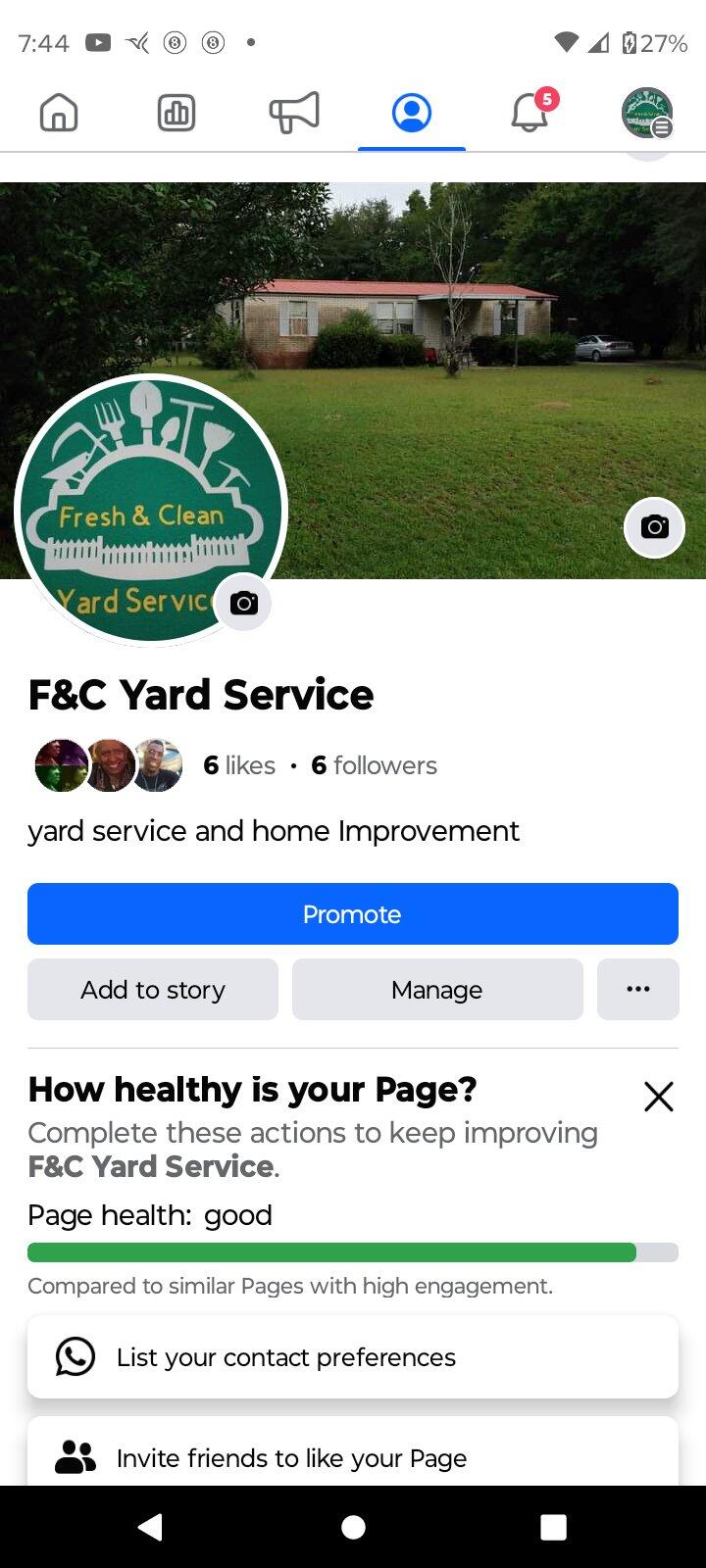Viewport: 706px width, 1568px height.
Task: Open the followers count link
Action: (x=374, y=765)
